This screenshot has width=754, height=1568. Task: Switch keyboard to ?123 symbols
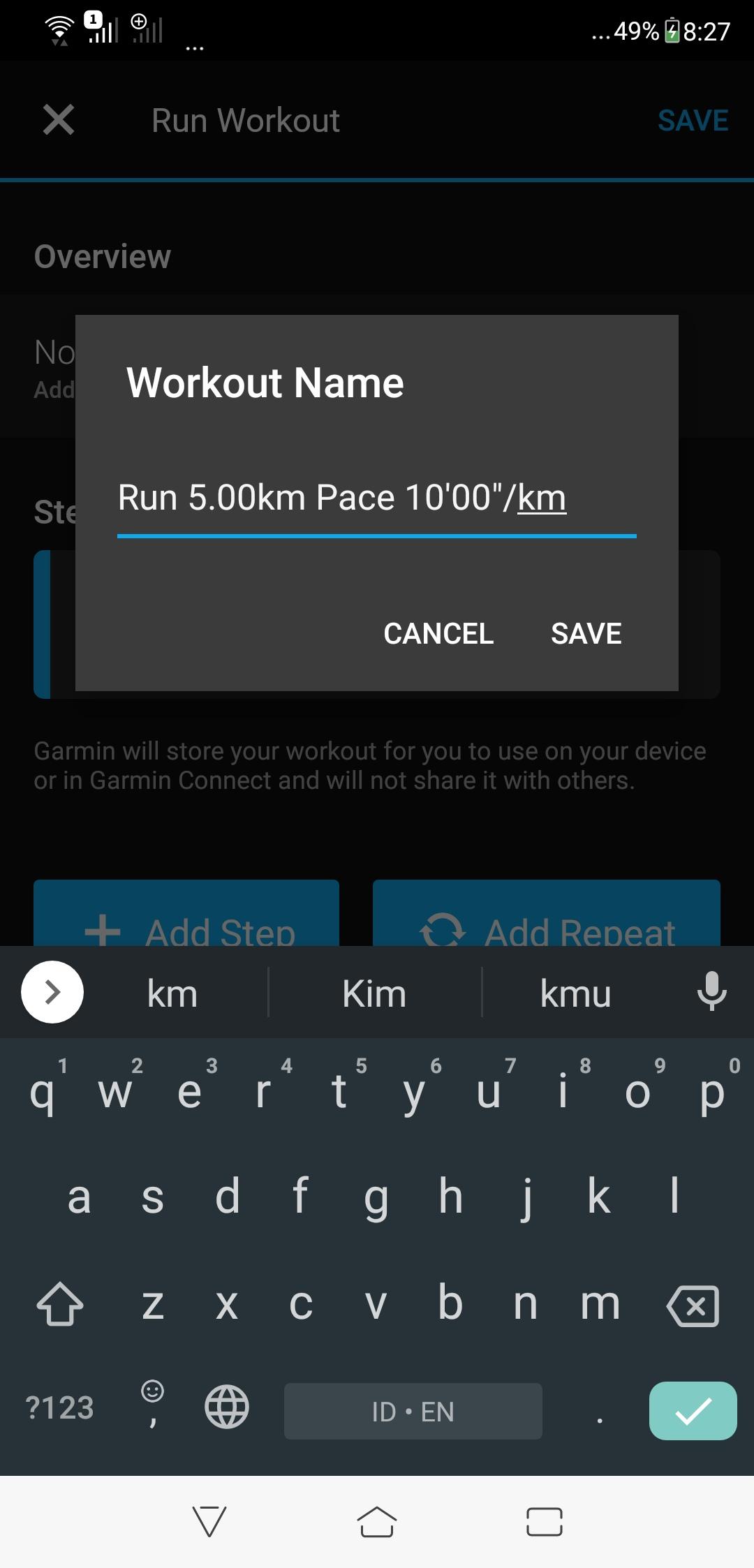coord(59,1408)
